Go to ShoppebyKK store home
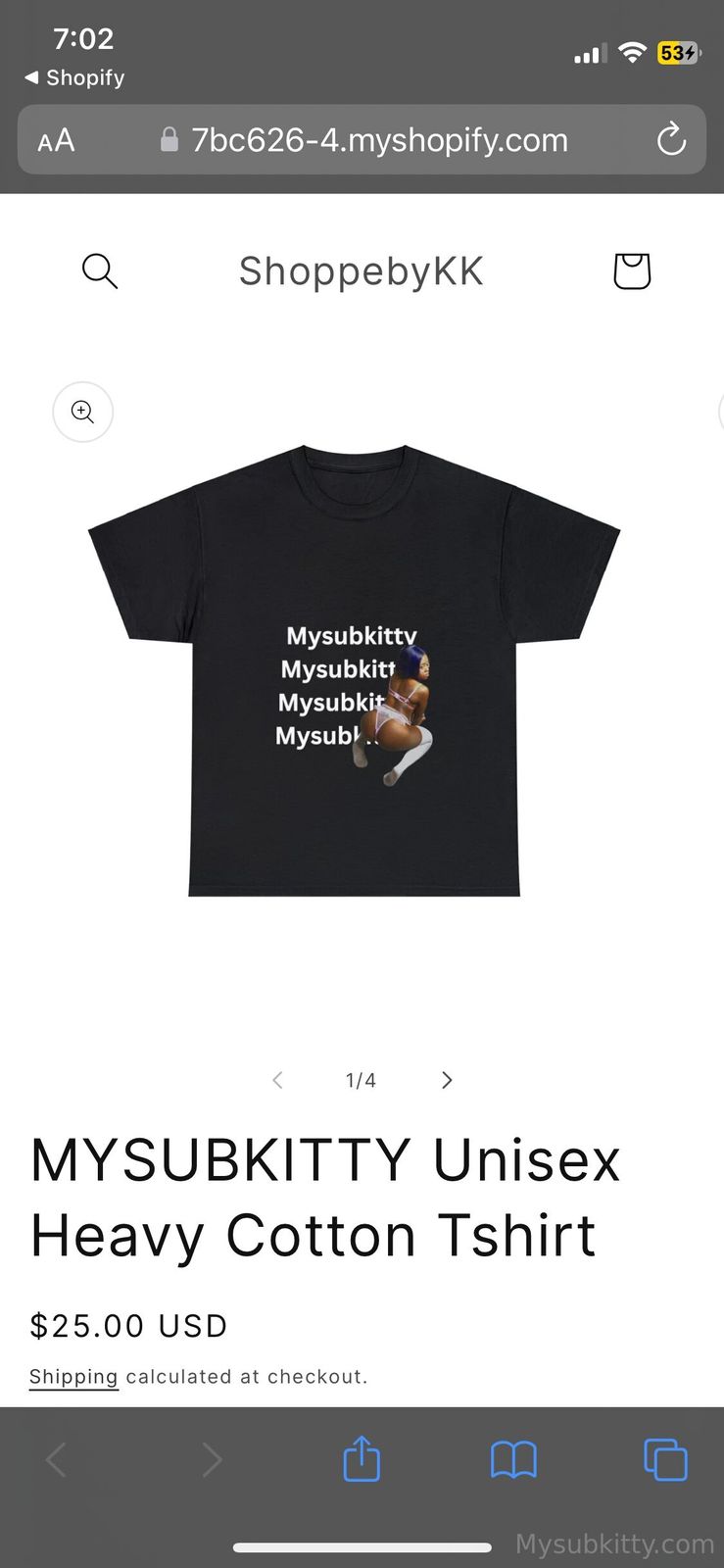 (x=362, y=271)
